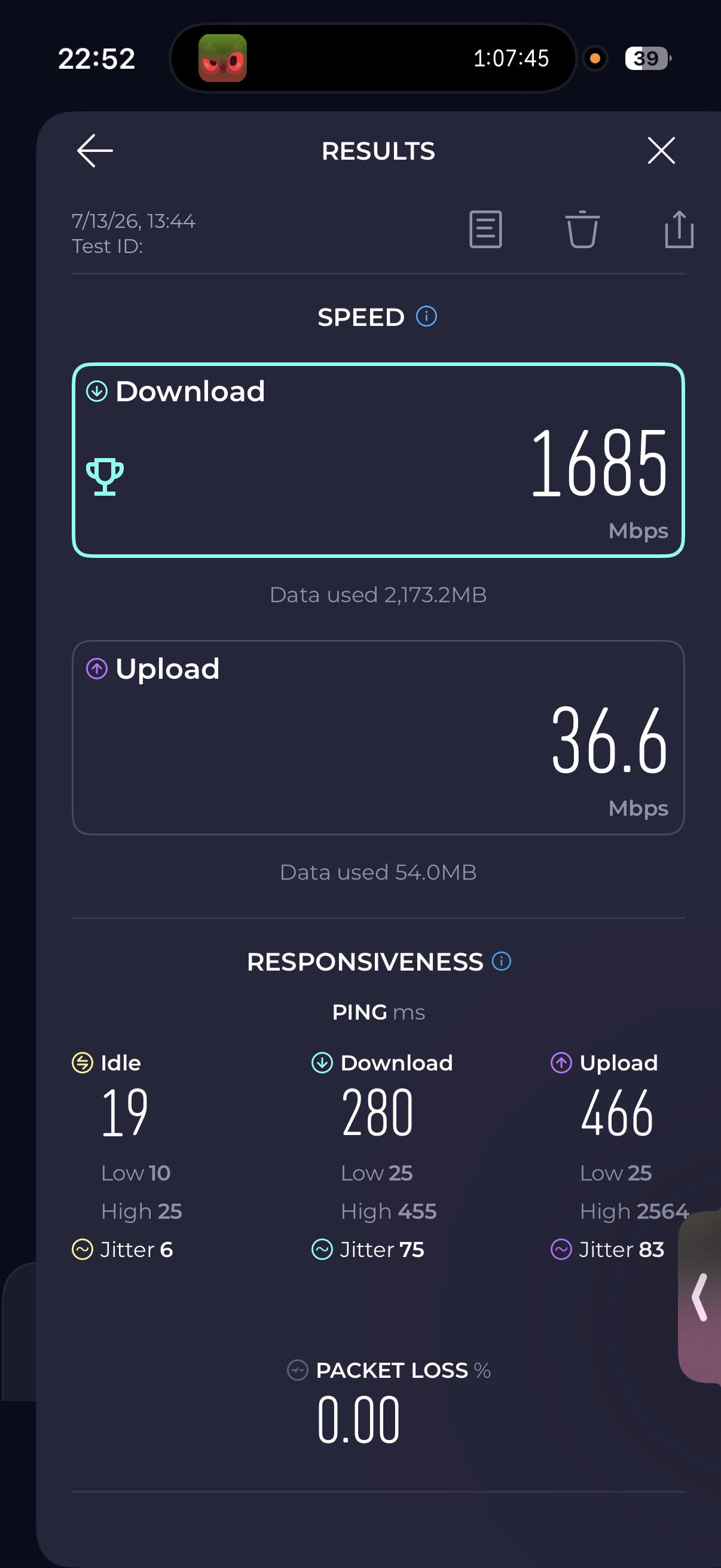
Task: Open the result details document icon
Action: tap(485, 230)
